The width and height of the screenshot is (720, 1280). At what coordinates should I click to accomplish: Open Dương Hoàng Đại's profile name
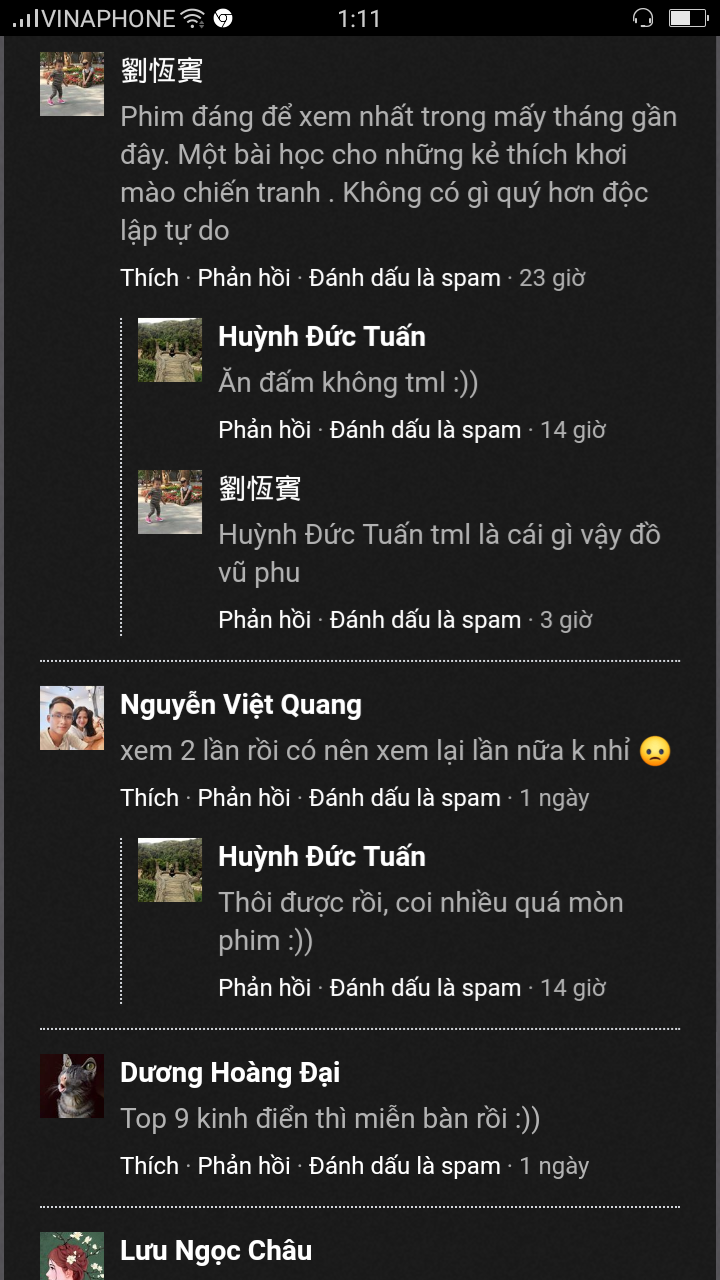[230, 1073]
